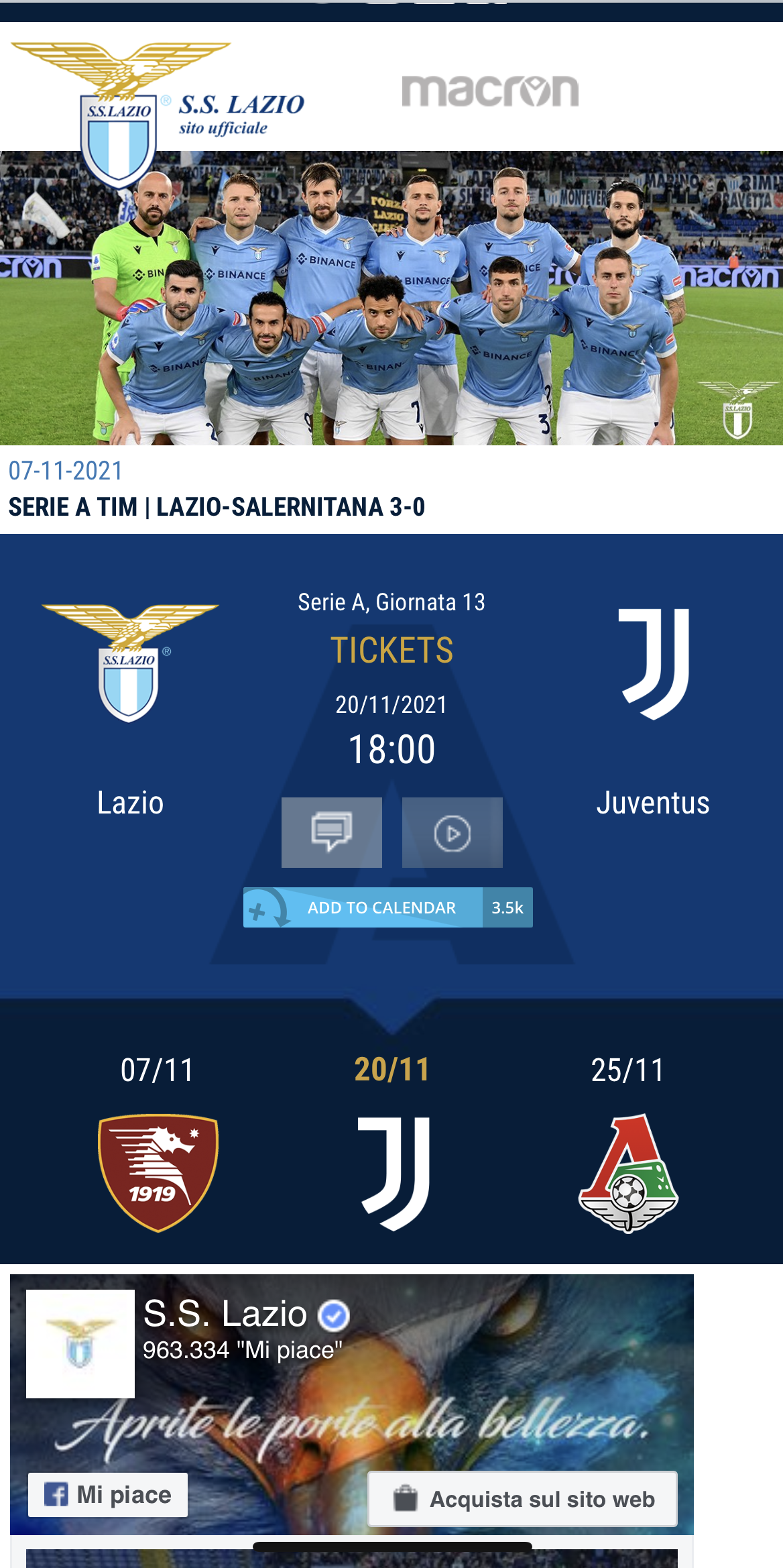
Task: Add the Juventus match to calendar
Action: click(381, 907)
